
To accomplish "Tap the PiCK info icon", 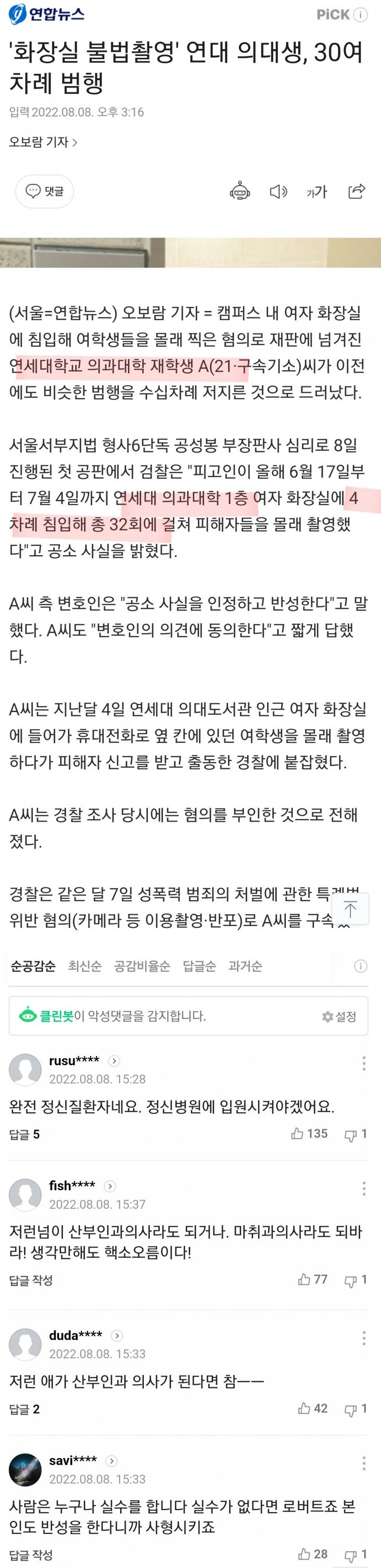I will 361,15.
